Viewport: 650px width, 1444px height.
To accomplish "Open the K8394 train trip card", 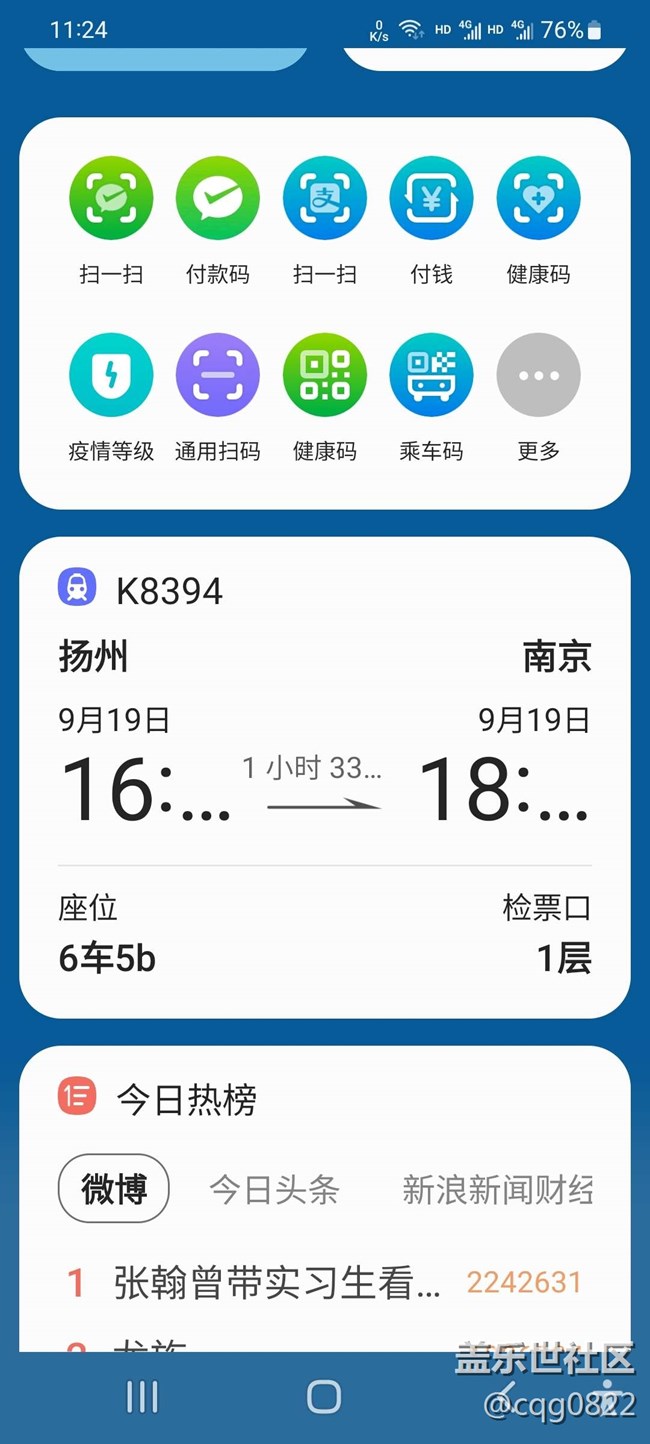I will click(x=325, y=777).
